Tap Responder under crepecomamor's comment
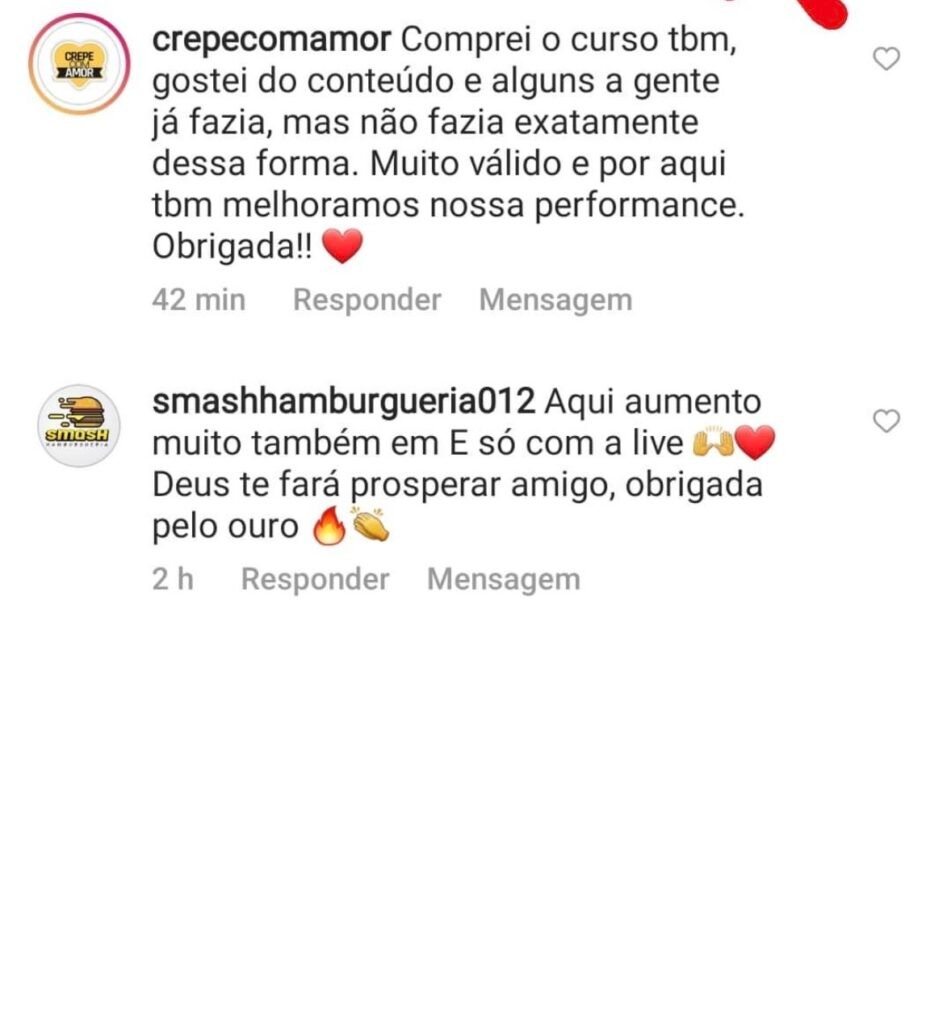 click(366, 299)
